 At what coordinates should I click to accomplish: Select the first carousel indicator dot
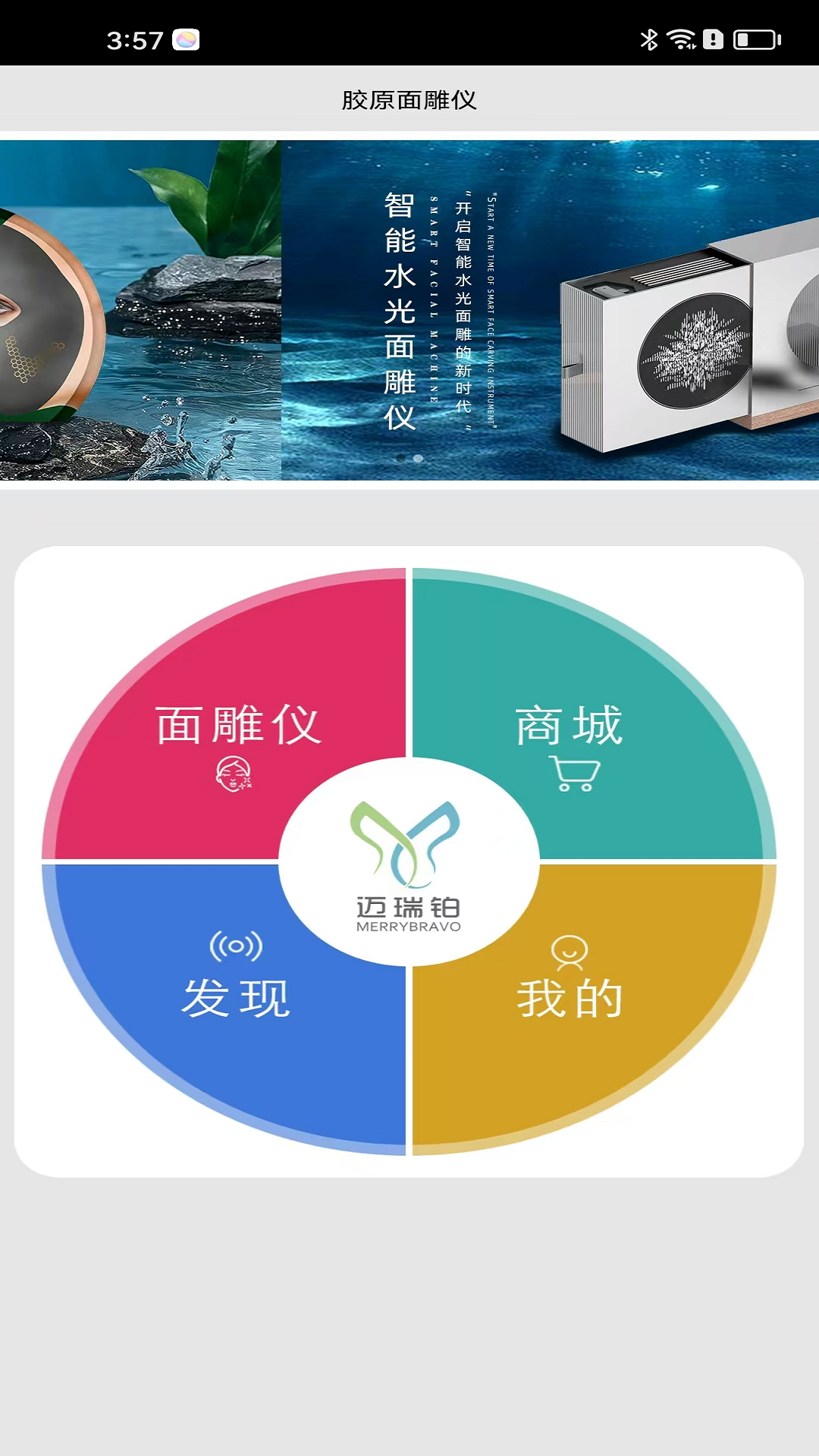point(403,458)
